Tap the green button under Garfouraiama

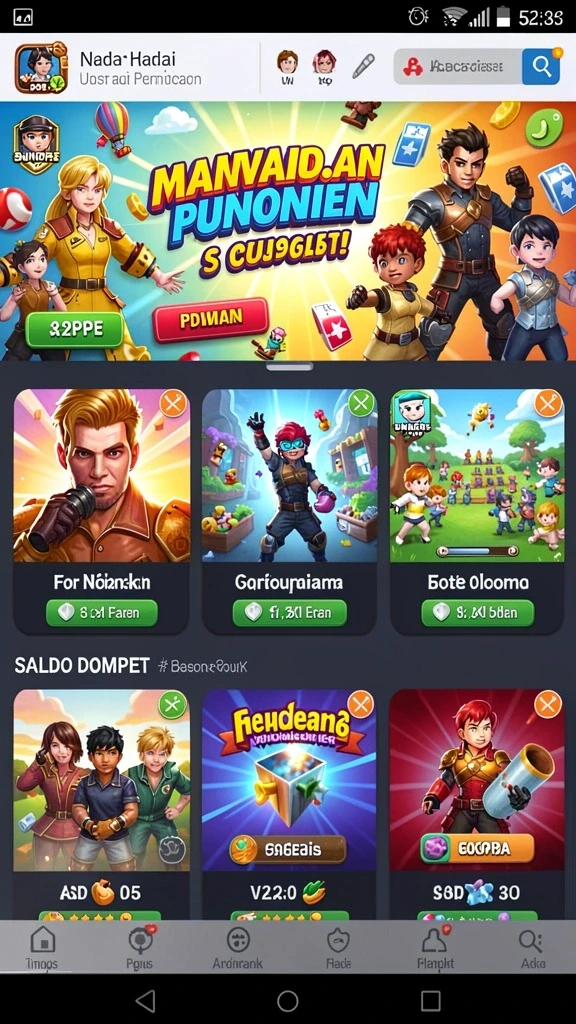pos(290,613)
